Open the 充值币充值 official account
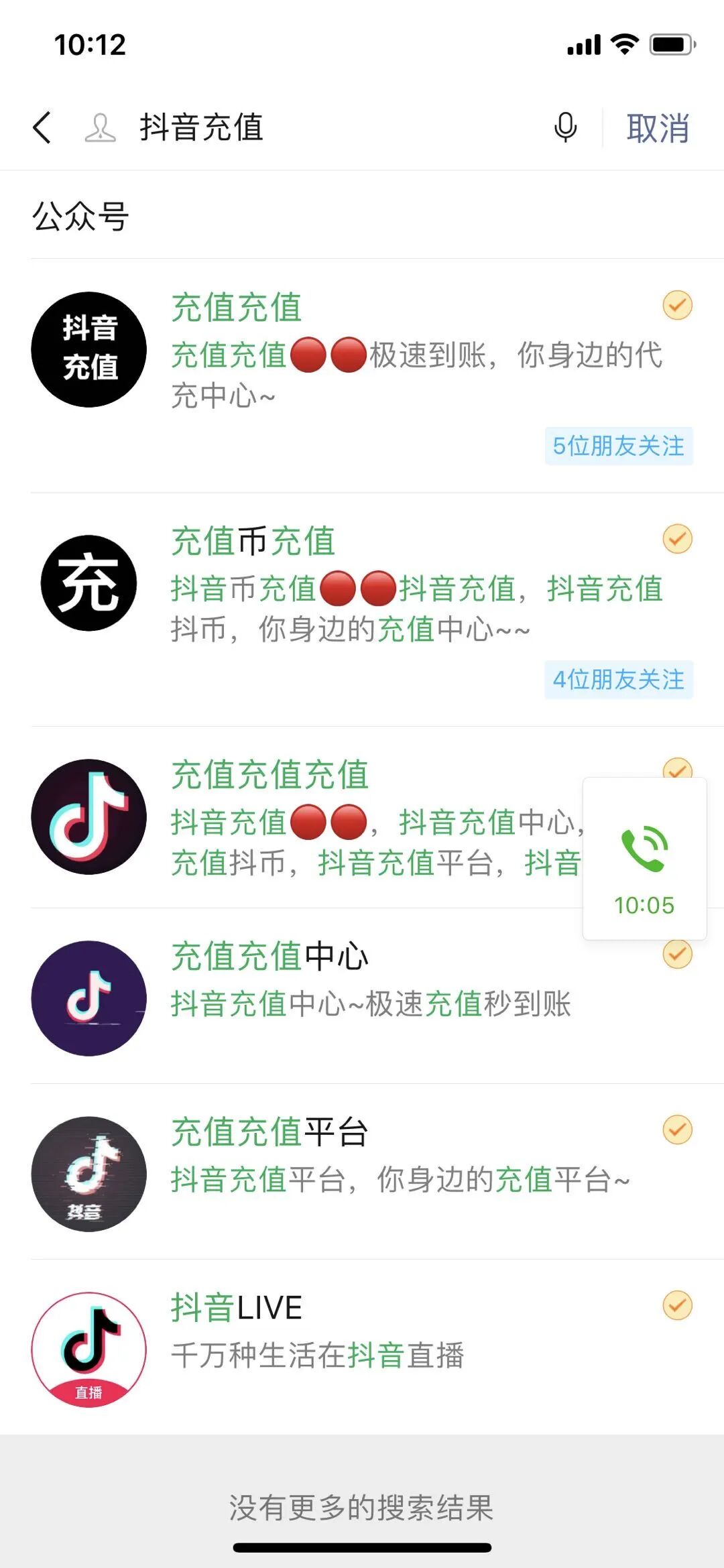724x1568 pixels. click(x=362, y=609)
